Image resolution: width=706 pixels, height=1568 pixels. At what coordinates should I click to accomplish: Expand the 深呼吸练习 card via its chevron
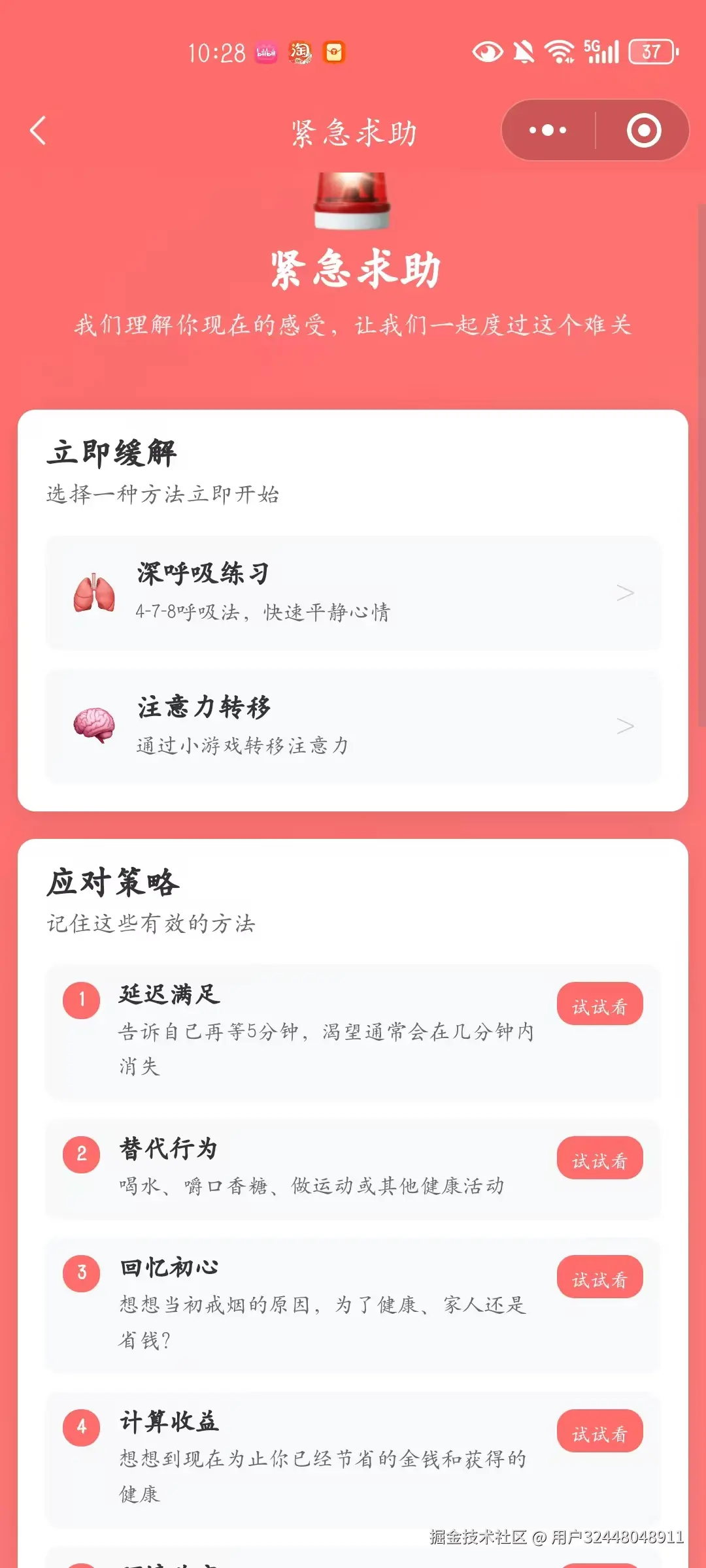pyautogui.click(x=626, y=591)
